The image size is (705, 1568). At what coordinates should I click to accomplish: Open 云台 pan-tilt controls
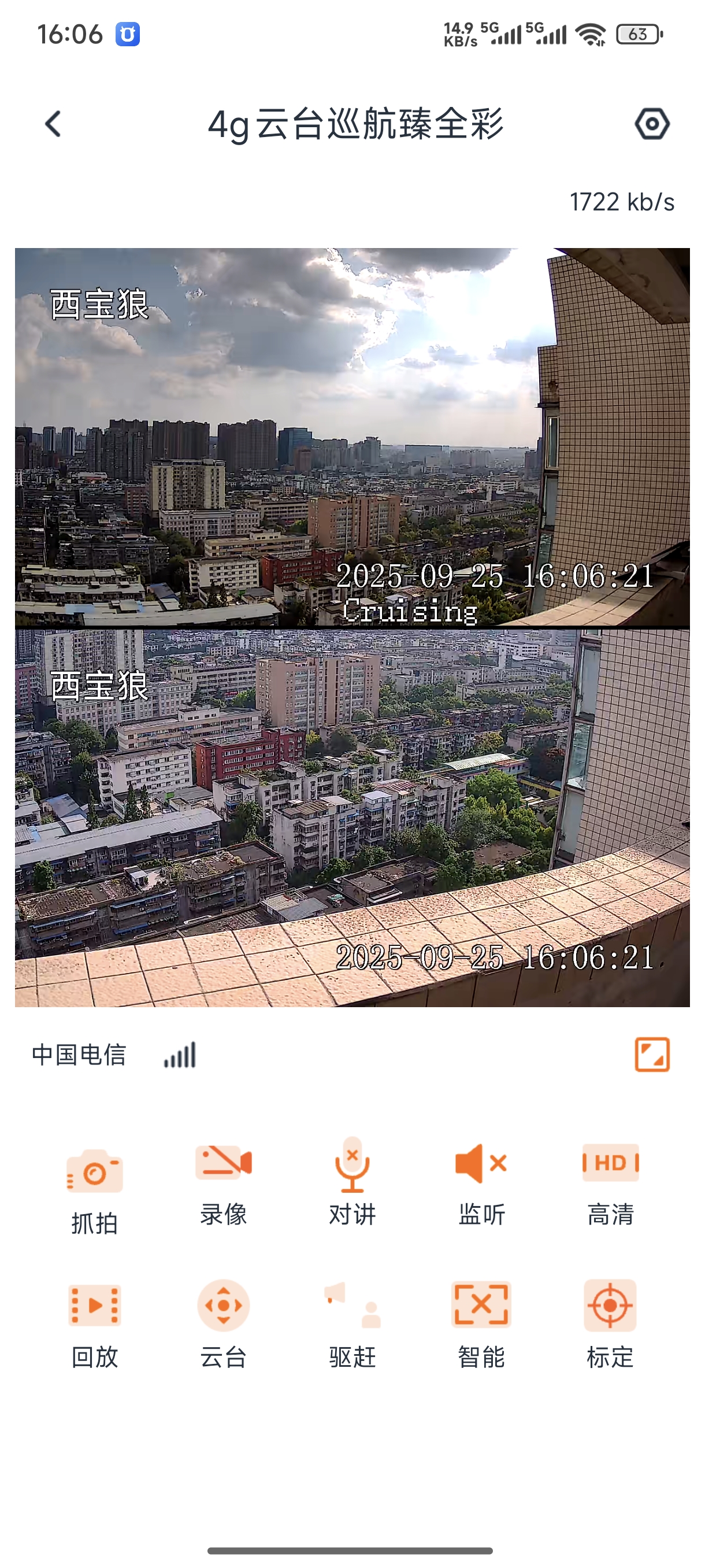pos(223,1322)
